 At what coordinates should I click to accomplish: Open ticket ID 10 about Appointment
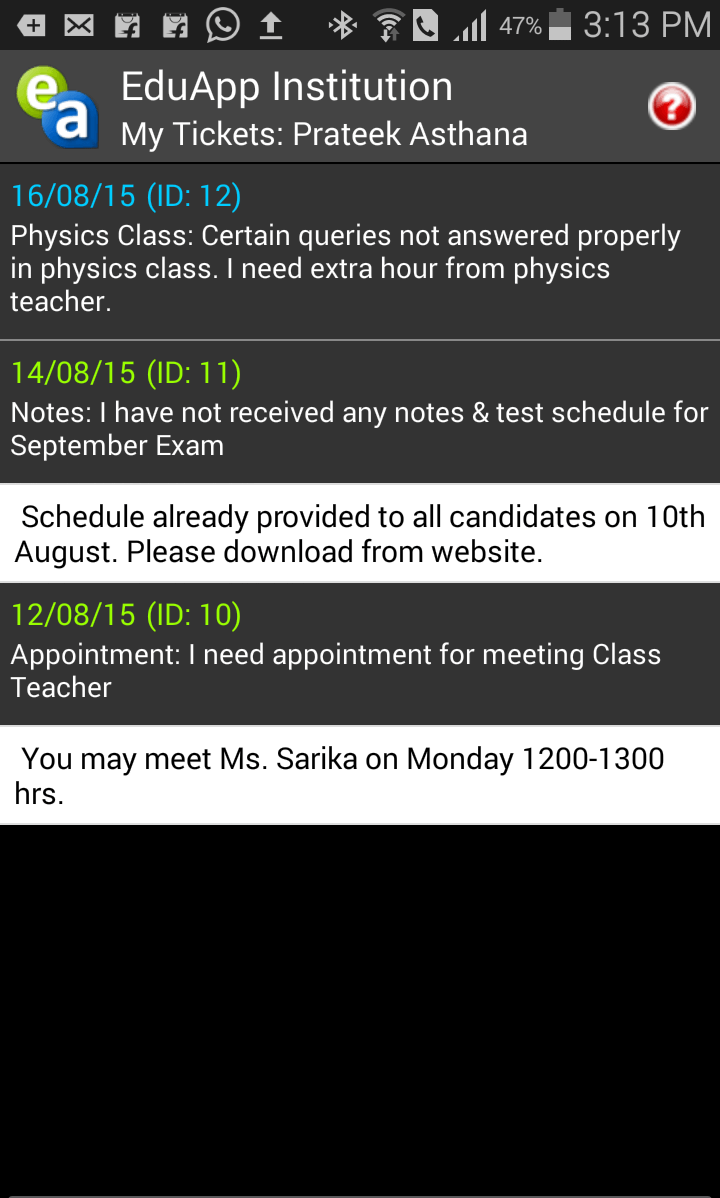pos(360,654)
